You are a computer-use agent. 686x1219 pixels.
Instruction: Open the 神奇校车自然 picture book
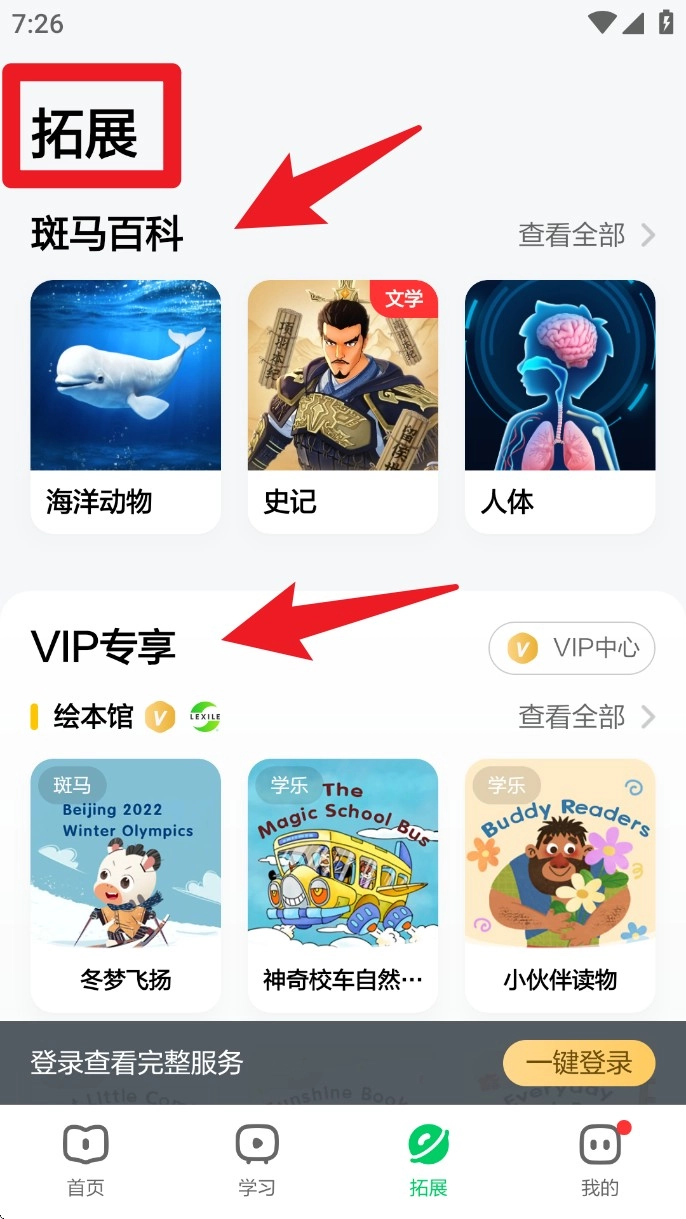click(342, 883)
